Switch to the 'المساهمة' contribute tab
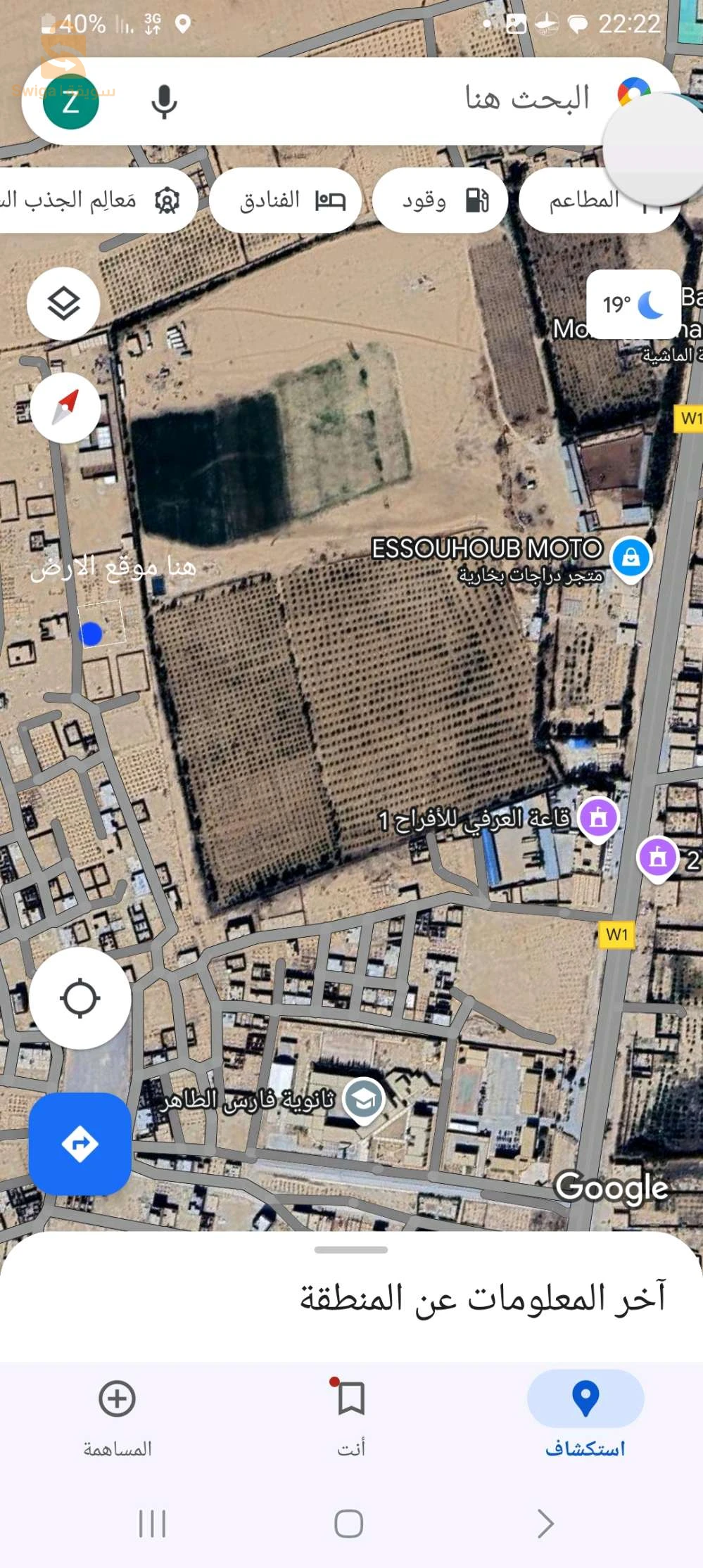The image size is (703, 1568). [117, 1414]
